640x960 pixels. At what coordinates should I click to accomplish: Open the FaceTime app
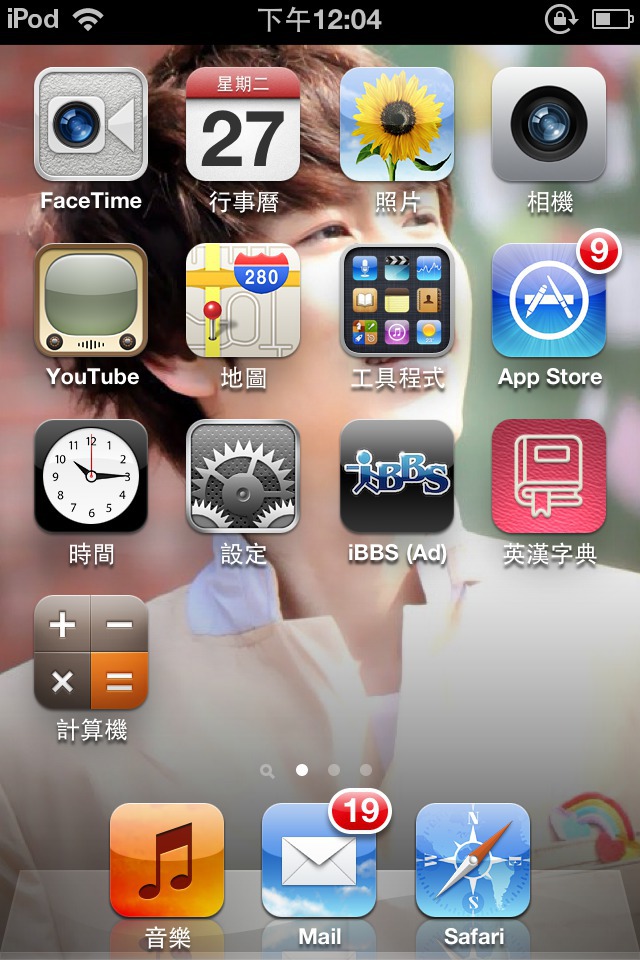click(91, 124)
